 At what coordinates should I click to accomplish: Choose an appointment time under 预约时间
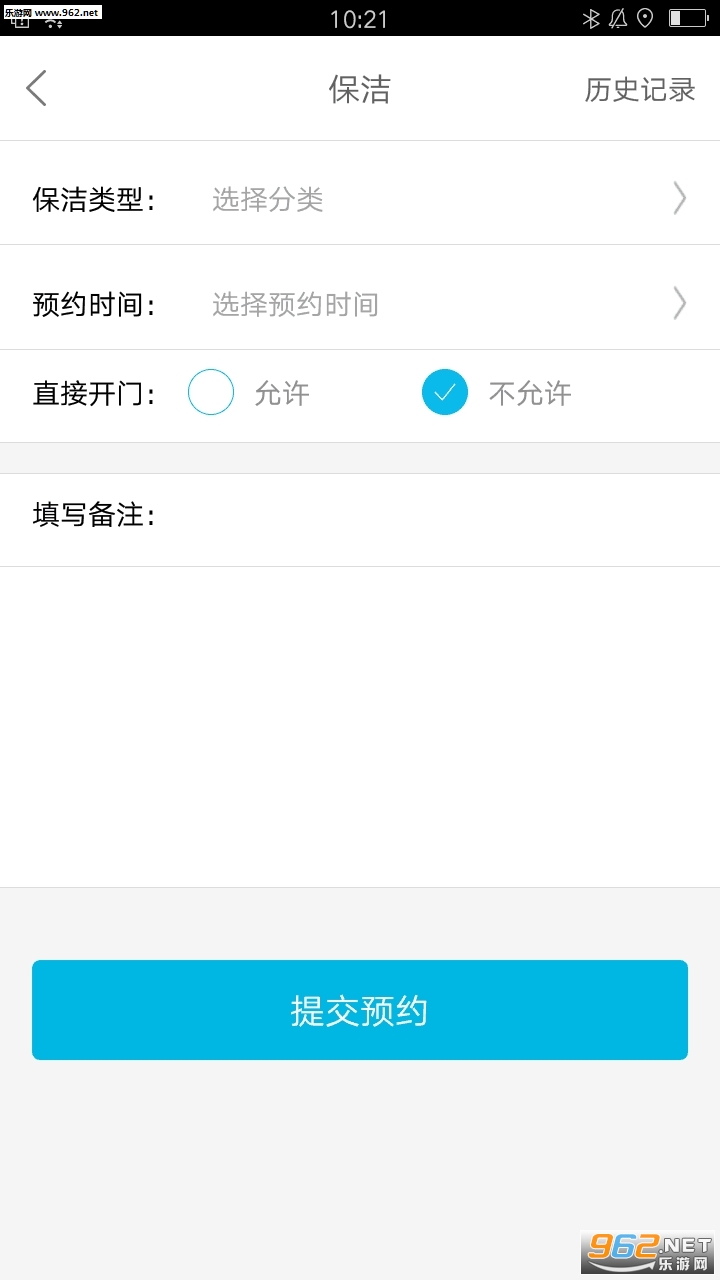pyautogui.click(x=440, y=304)
